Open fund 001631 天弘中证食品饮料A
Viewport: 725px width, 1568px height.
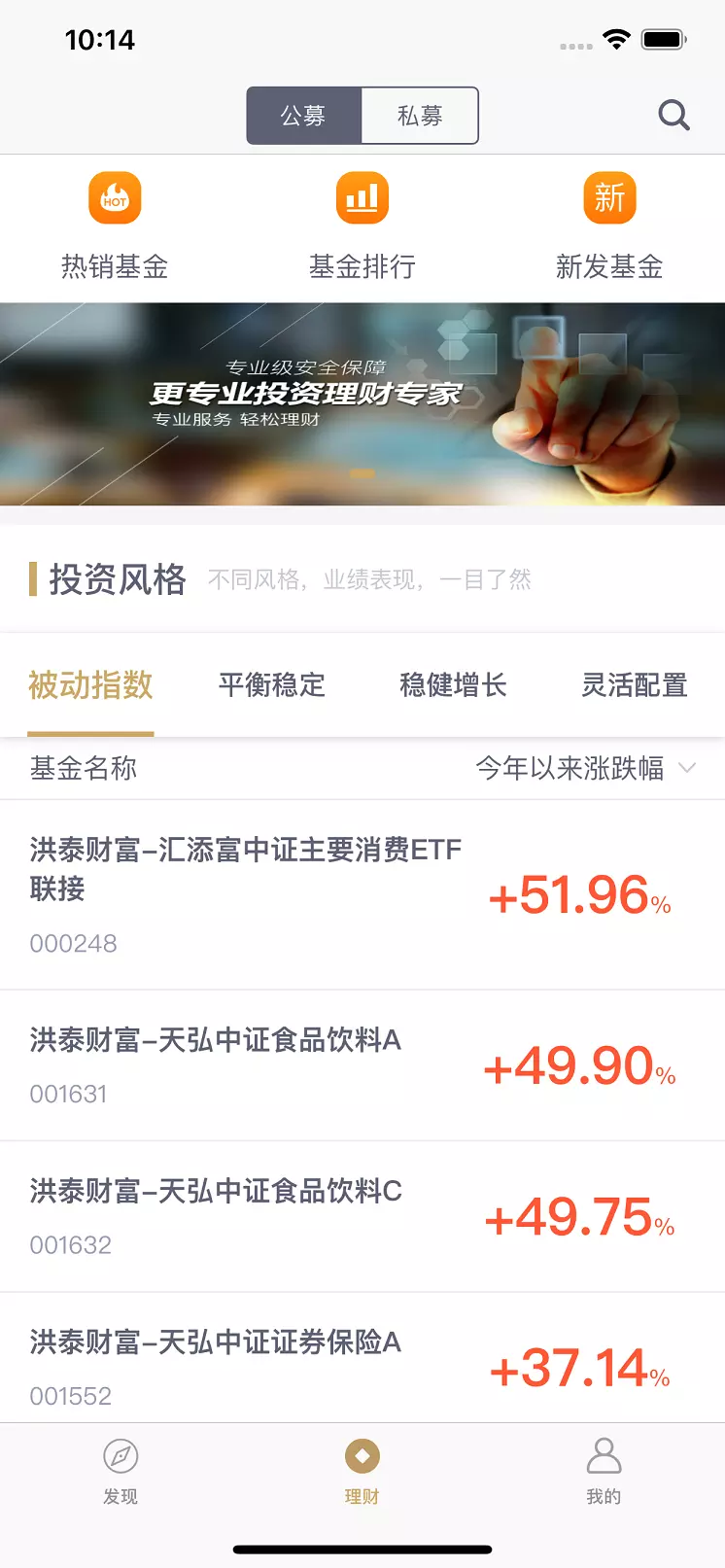coord(362,1066)
